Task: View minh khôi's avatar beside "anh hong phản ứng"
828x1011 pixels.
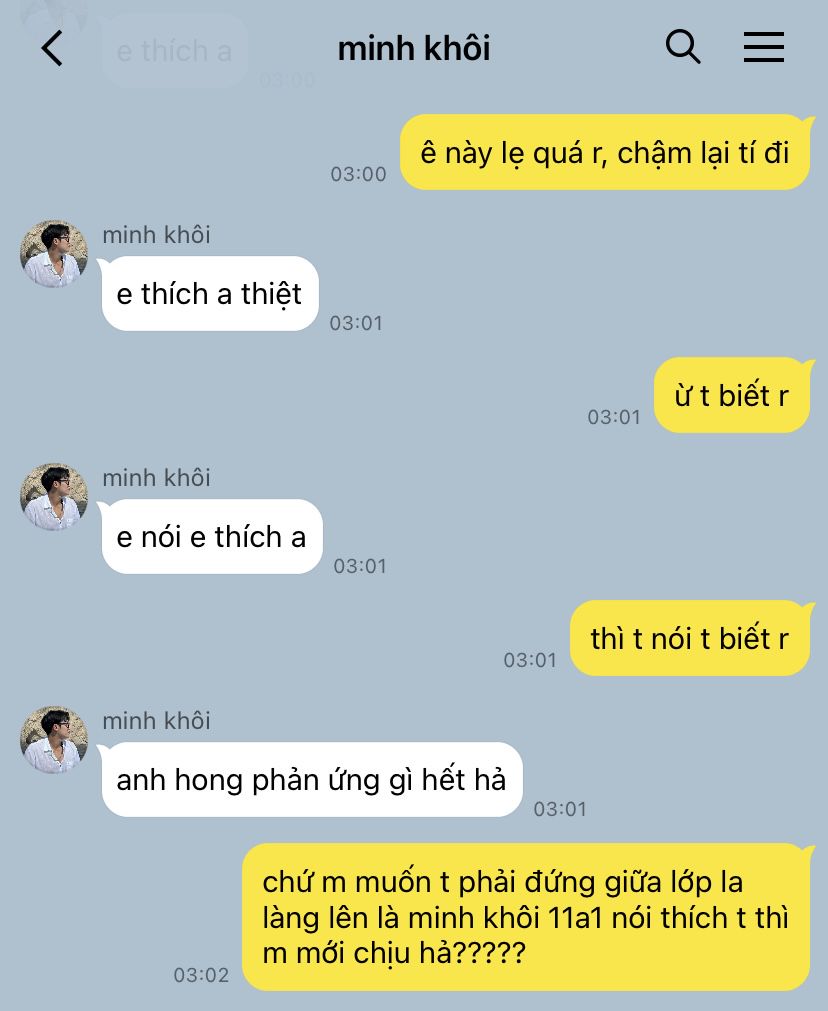Action: [54, 740]
